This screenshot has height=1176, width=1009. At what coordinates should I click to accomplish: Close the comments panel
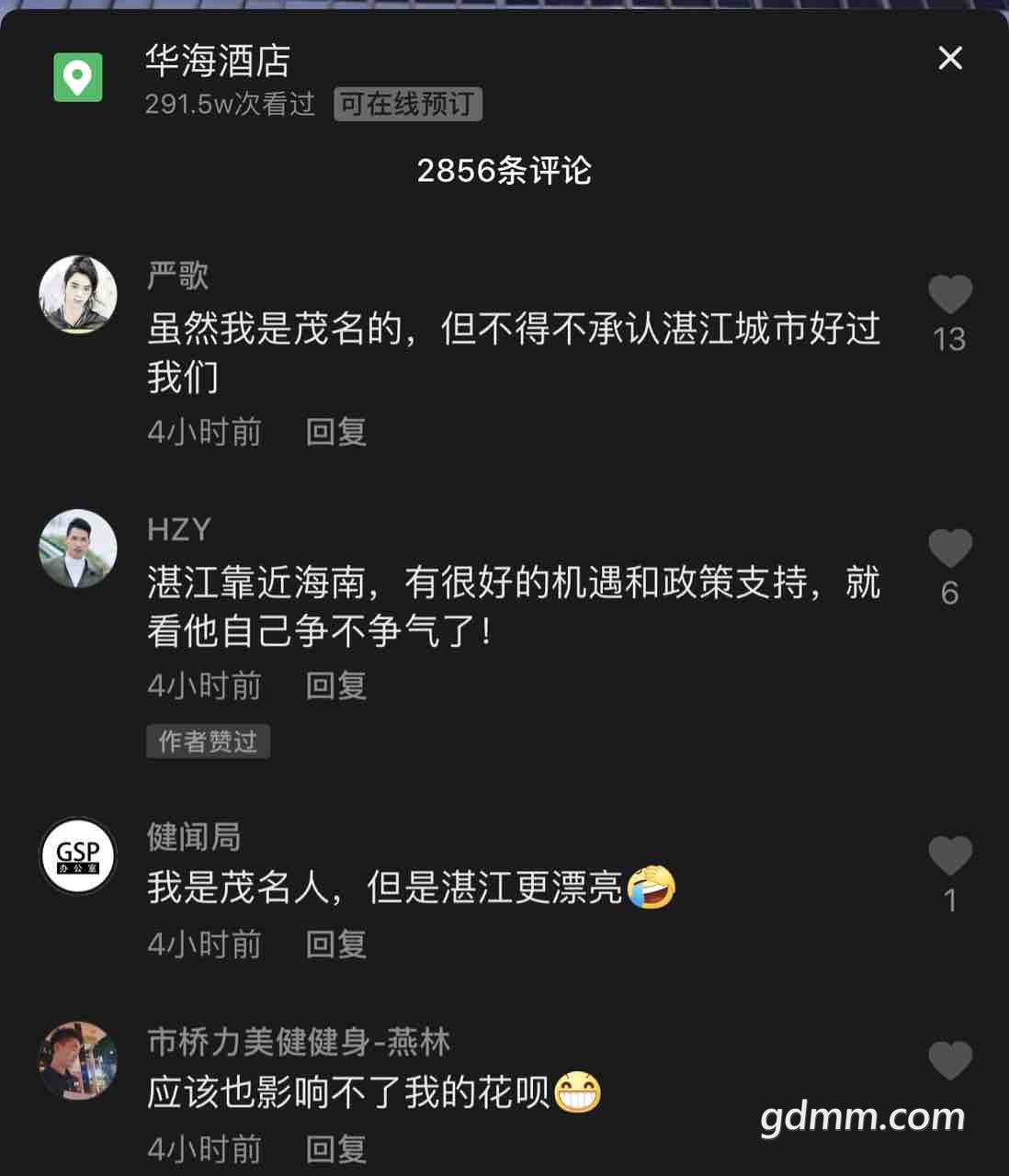click(x=949, y=59)
